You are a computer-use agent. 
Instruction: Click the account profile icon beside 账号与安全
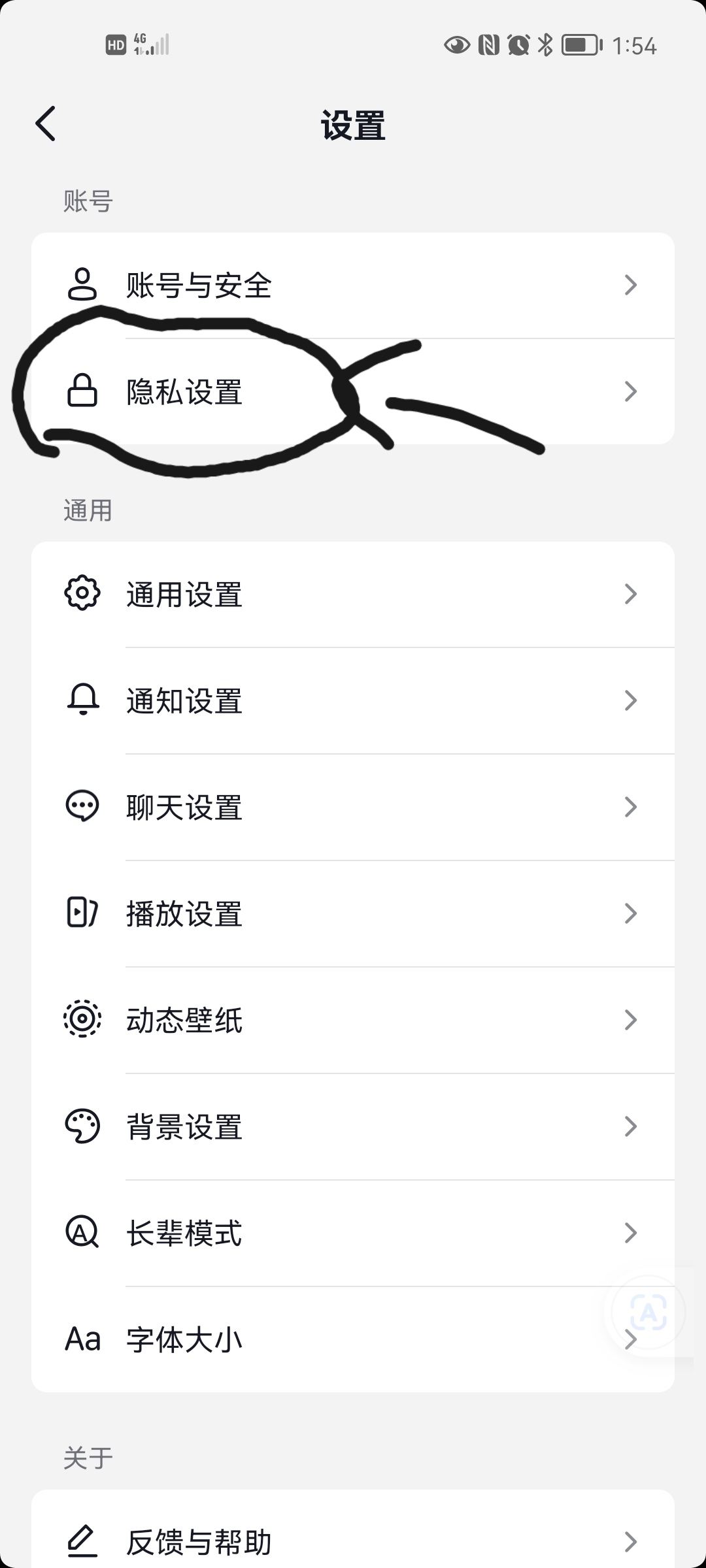[81, 284]
